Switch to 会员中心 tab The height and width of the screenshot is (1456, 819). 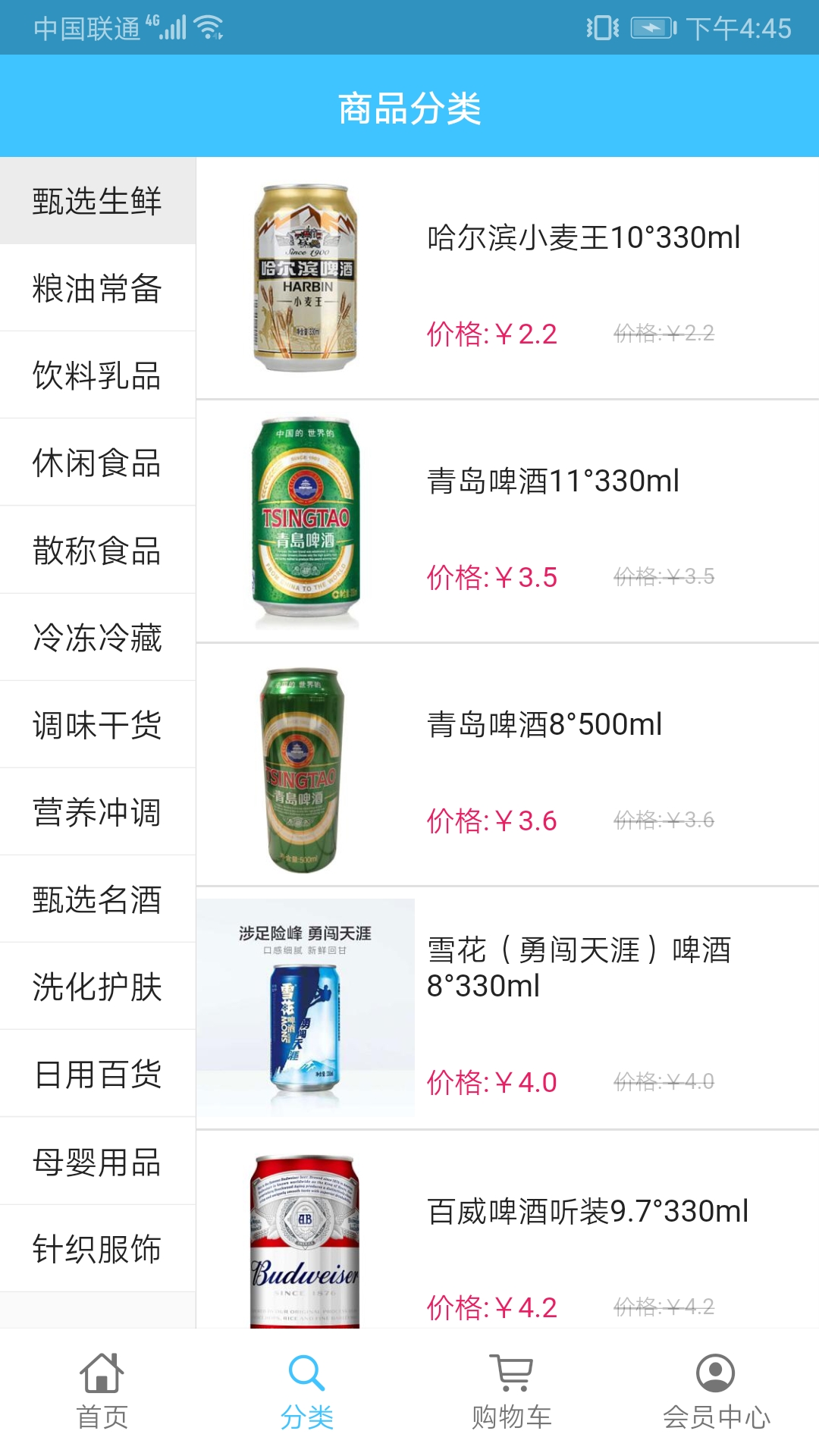[716, 1392]
